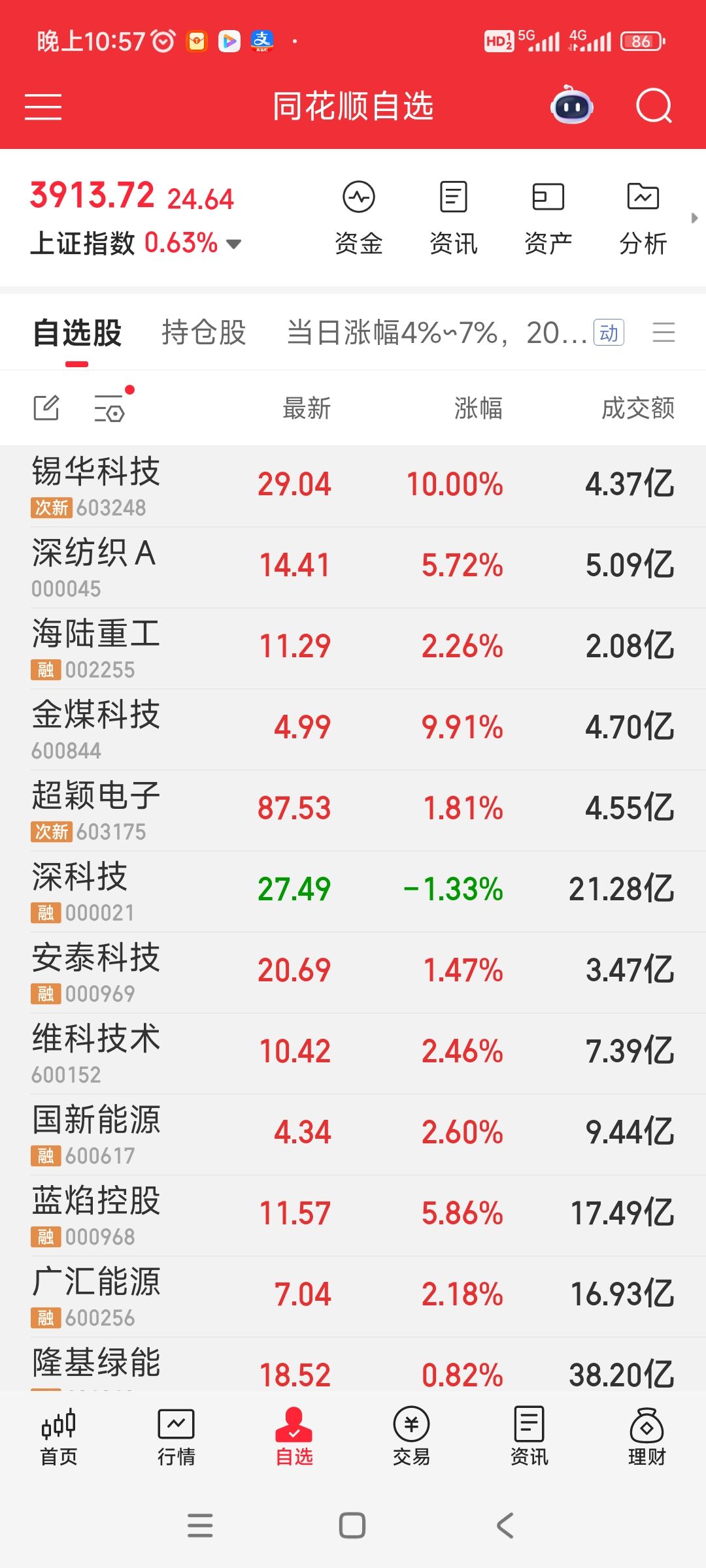Tap the system back button
Image resolution: width=706 pixels, height=1568 pixels.
click(x=505, y=1526)
